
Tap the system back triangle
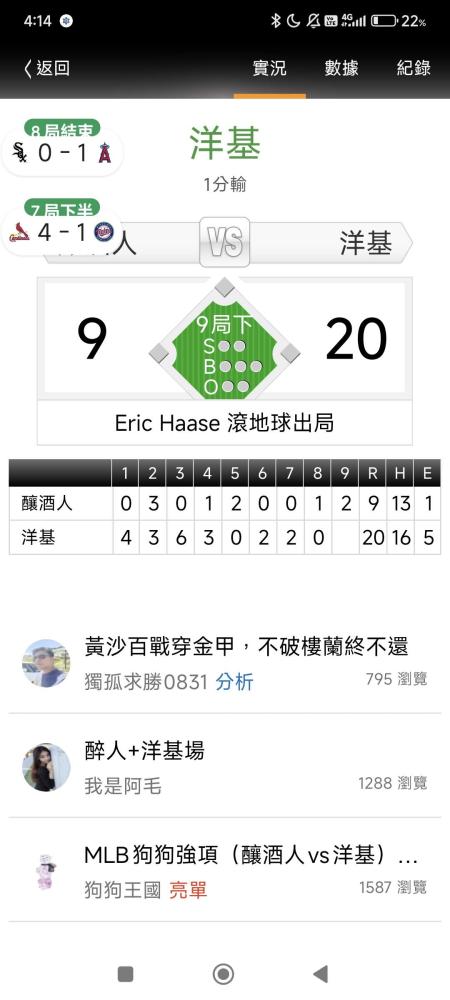coord(321,974)
